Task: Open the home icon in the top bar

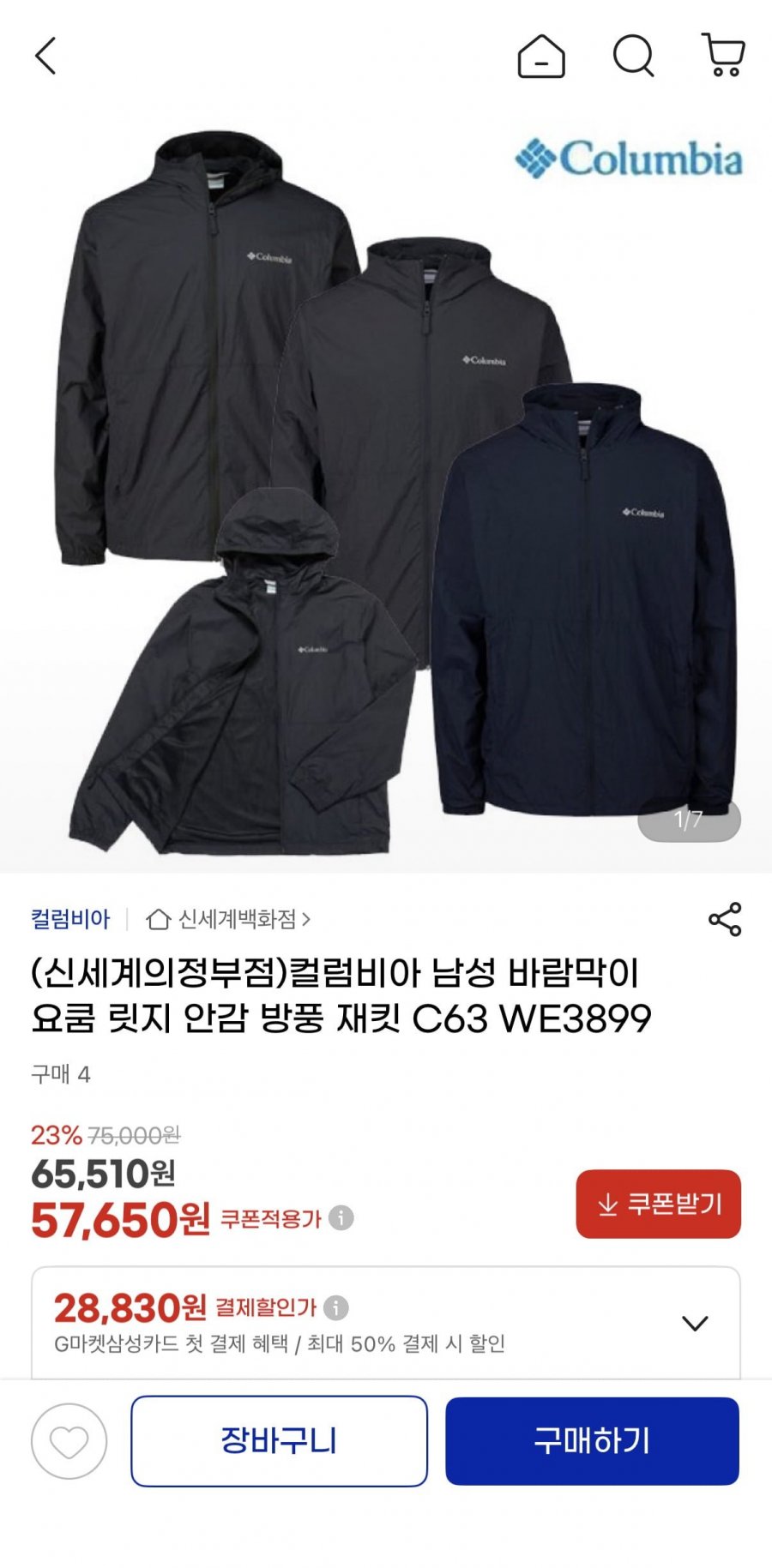Action: click(x=541, y=57)
